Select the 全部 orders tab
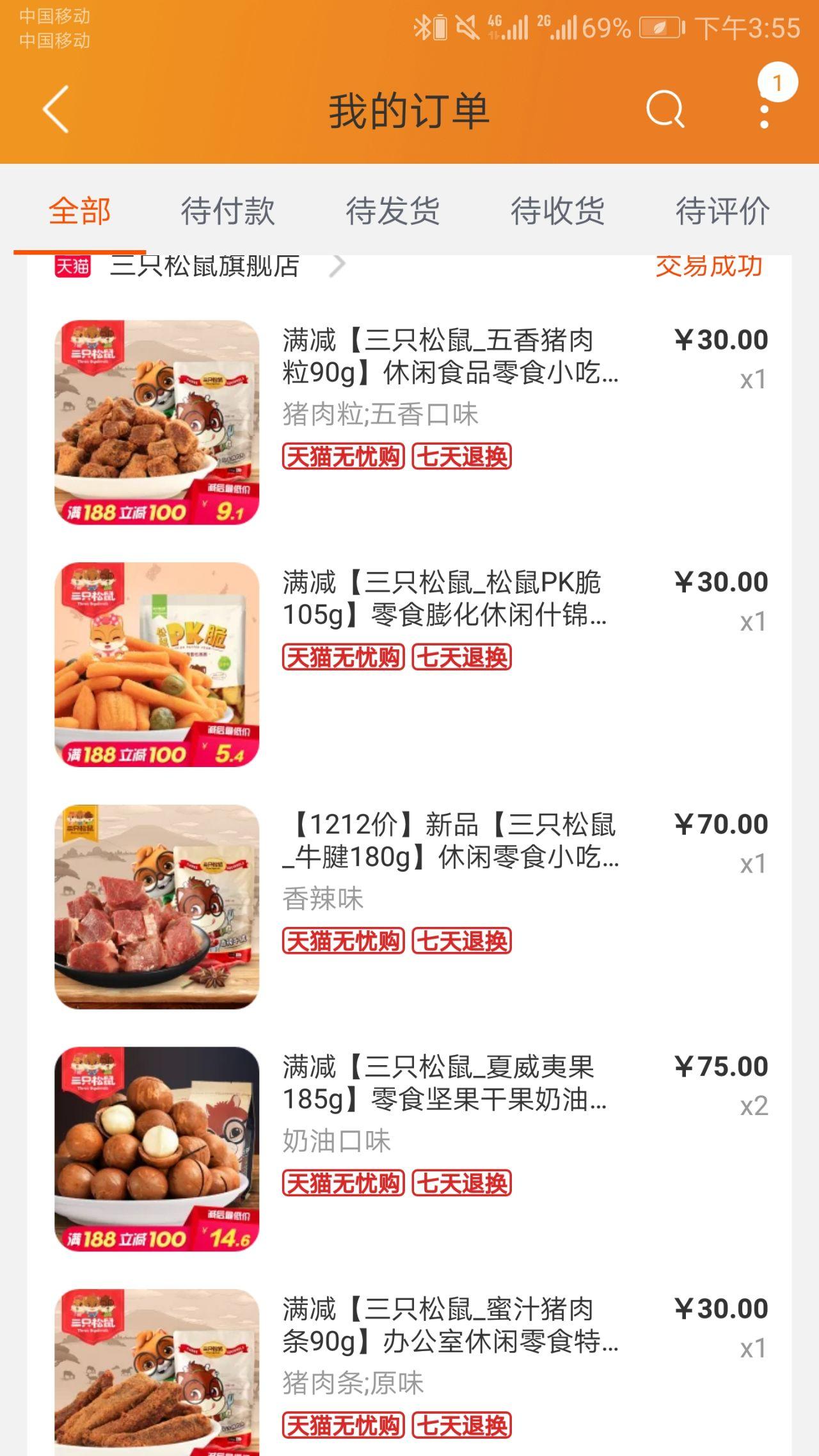This screenshot has height=1456, width=819. (x=80, y=211)
